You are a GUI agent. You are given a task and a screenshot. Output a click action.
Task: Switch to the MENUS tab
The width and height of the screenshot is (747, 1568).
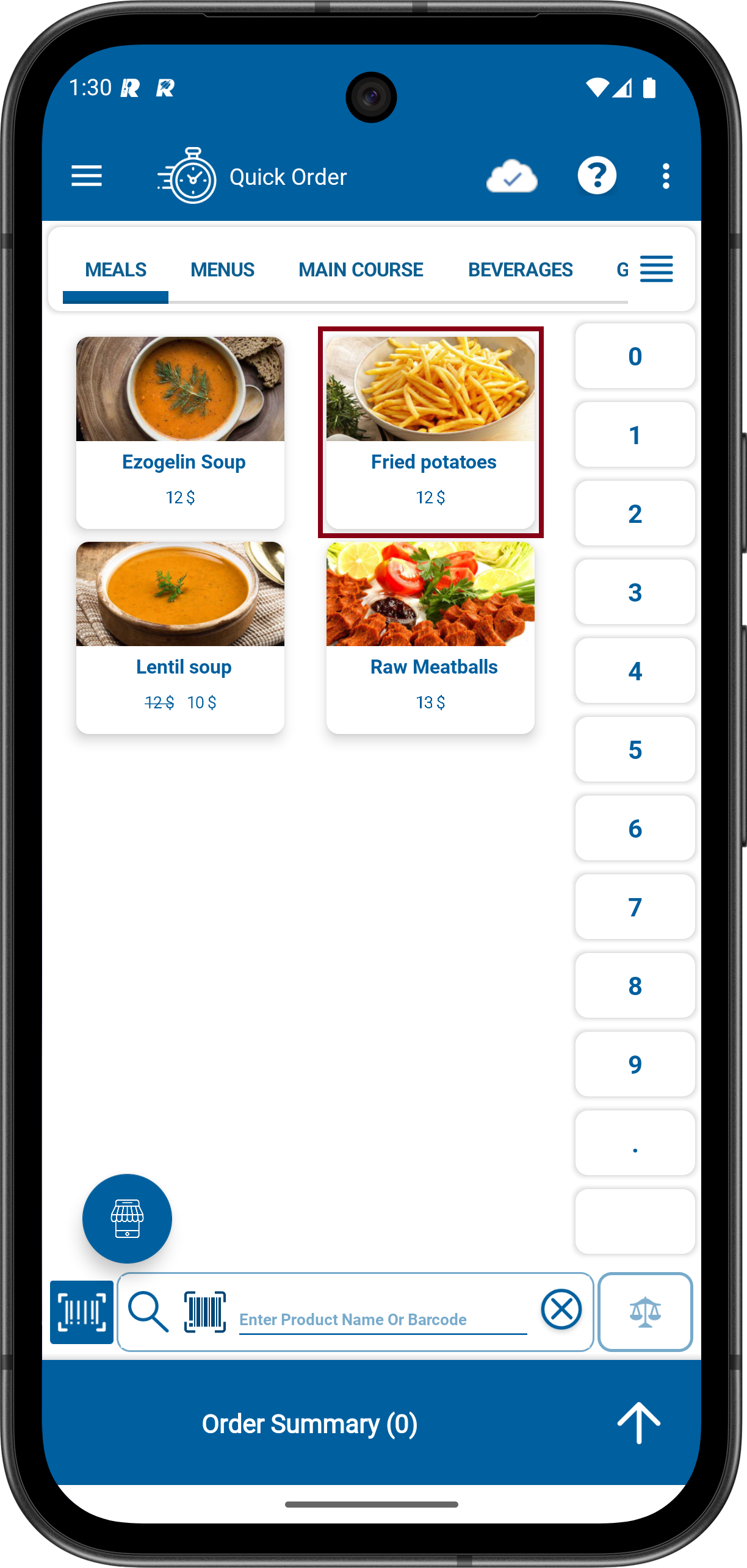[222, 270]
